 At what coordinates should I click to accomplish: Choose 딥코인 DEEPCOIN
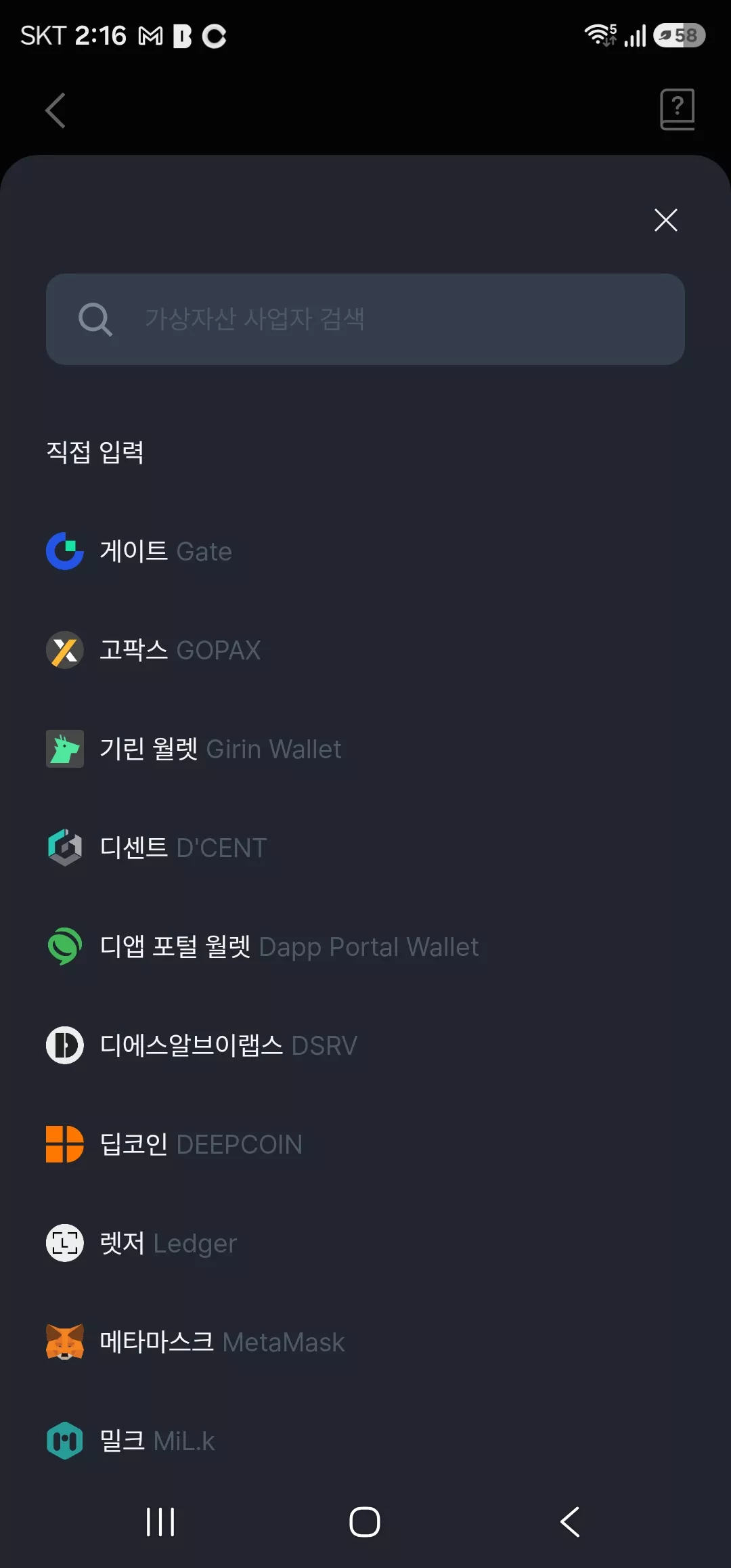tap(365, 1144)
